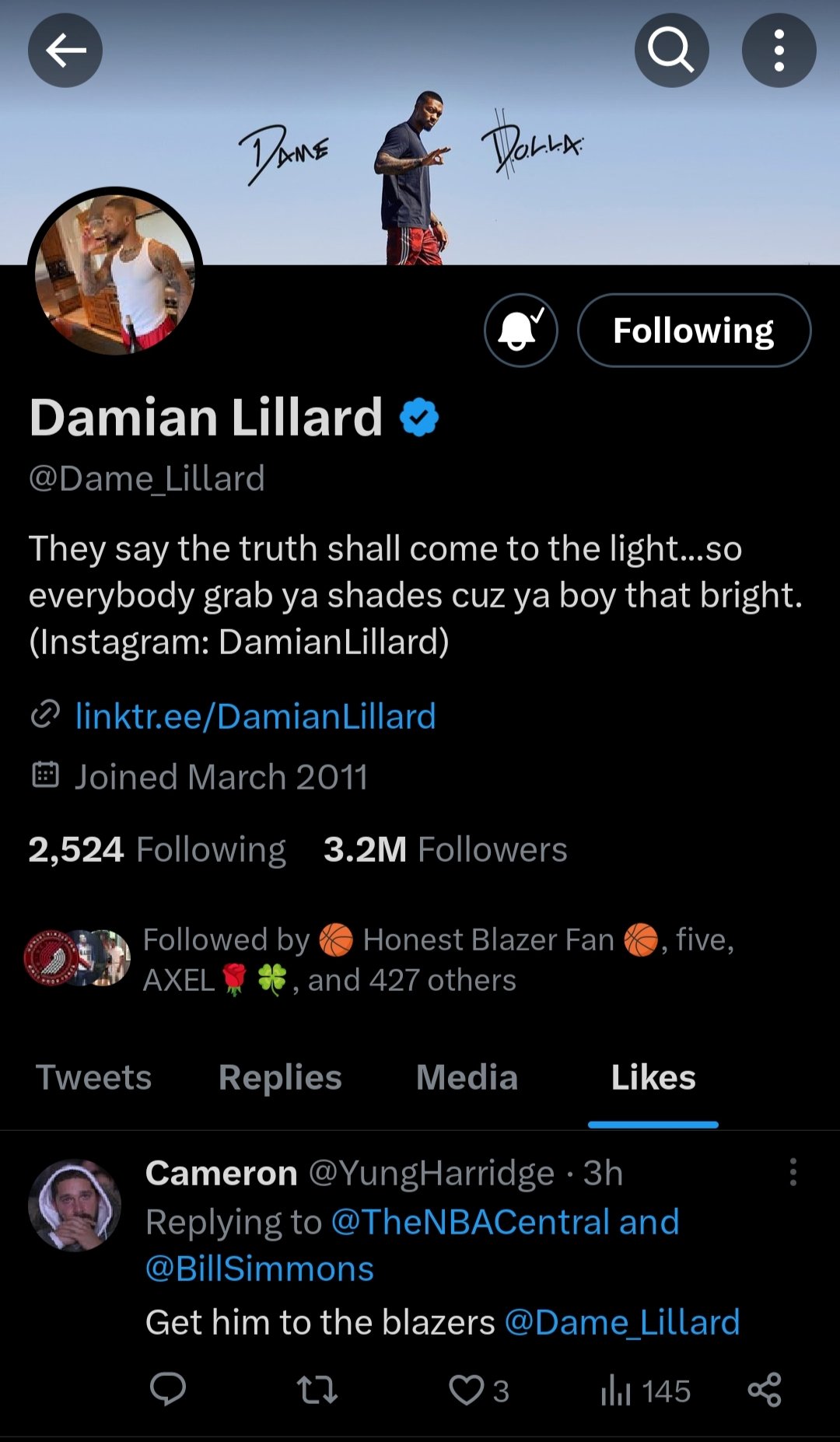Open the search icon
This screenshot has width=840, height=1442.
[671, 49]
